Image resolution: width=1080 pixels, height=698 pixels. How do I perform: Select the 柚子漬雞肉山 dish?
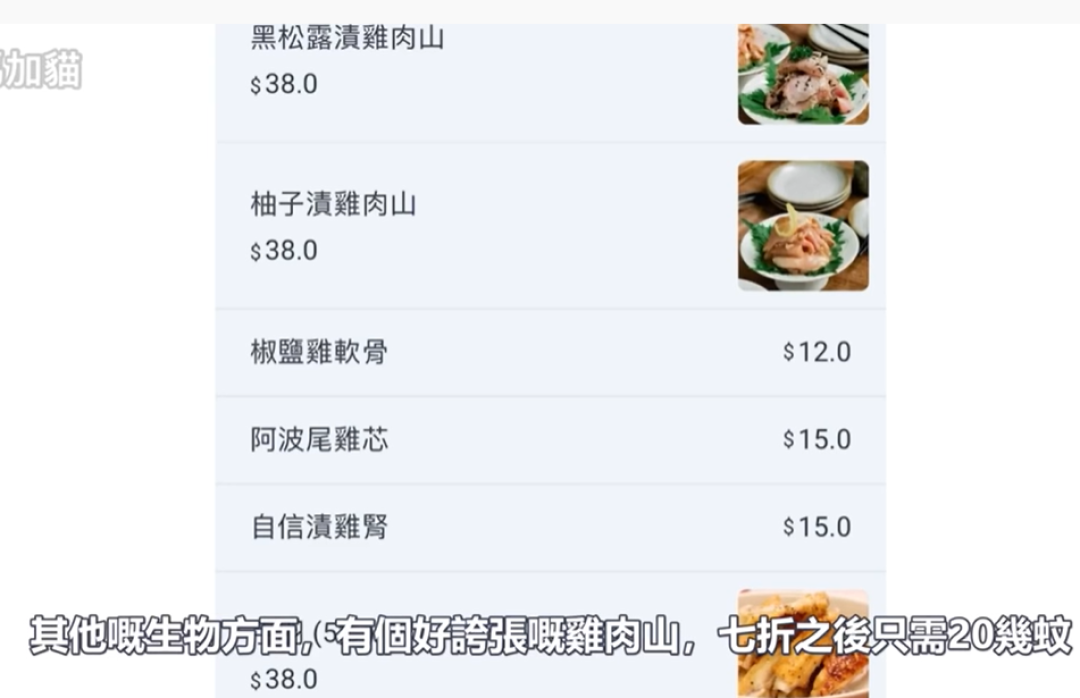point(333,206)
